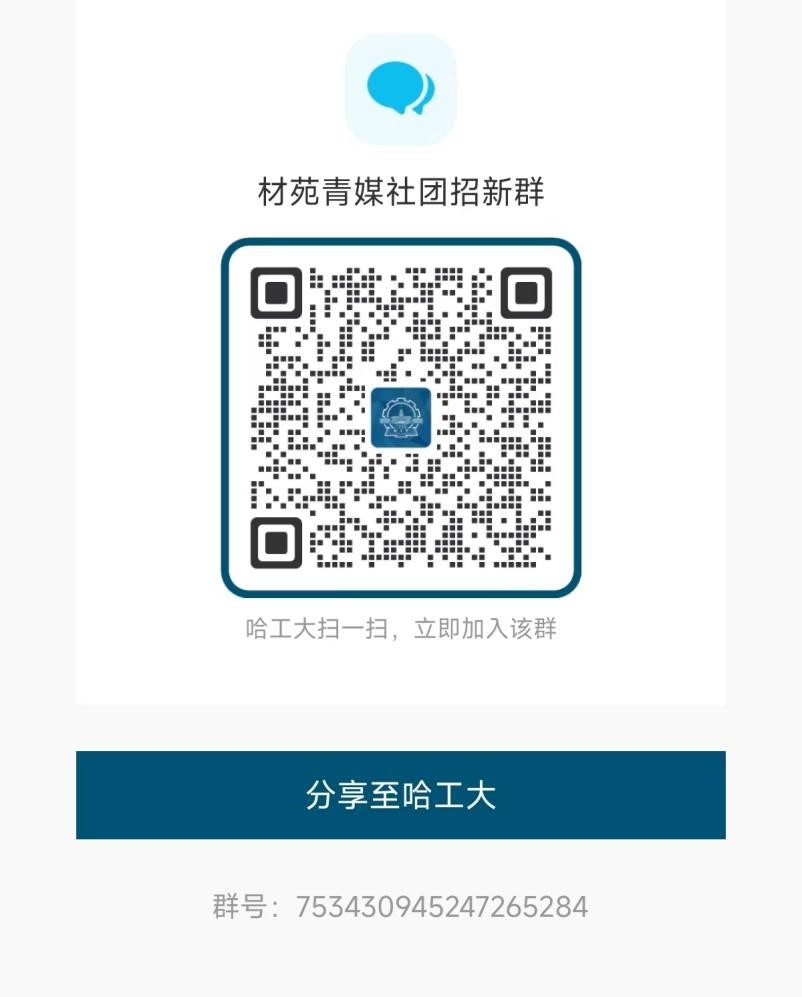Tap the dark teal share bar
802x997 pixels.
point(401,793)
